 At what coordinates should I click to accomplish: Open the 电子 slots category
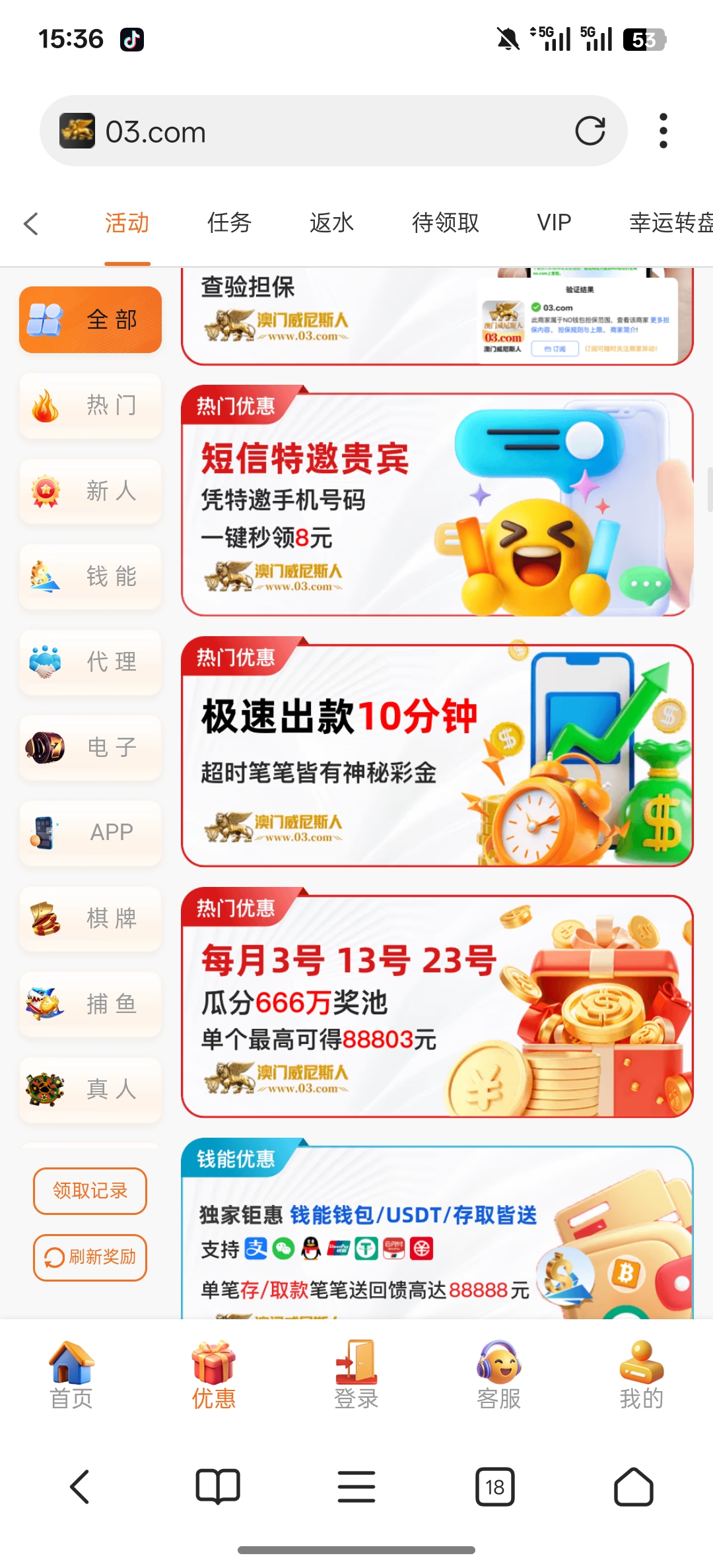pos(89,748)
